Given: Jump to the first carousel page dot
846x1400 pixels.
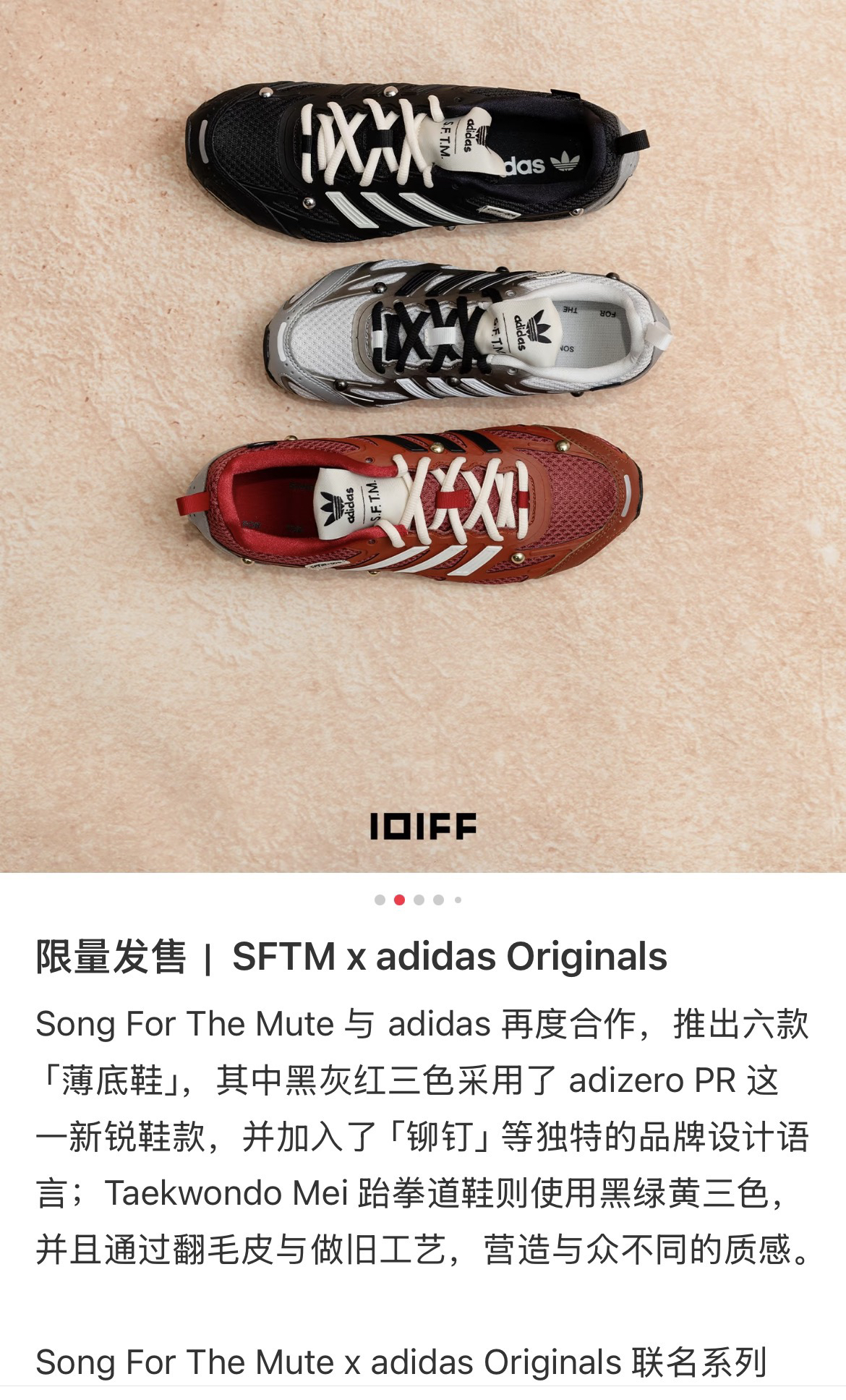Looking at the screenshot, I should pos(380,900).
